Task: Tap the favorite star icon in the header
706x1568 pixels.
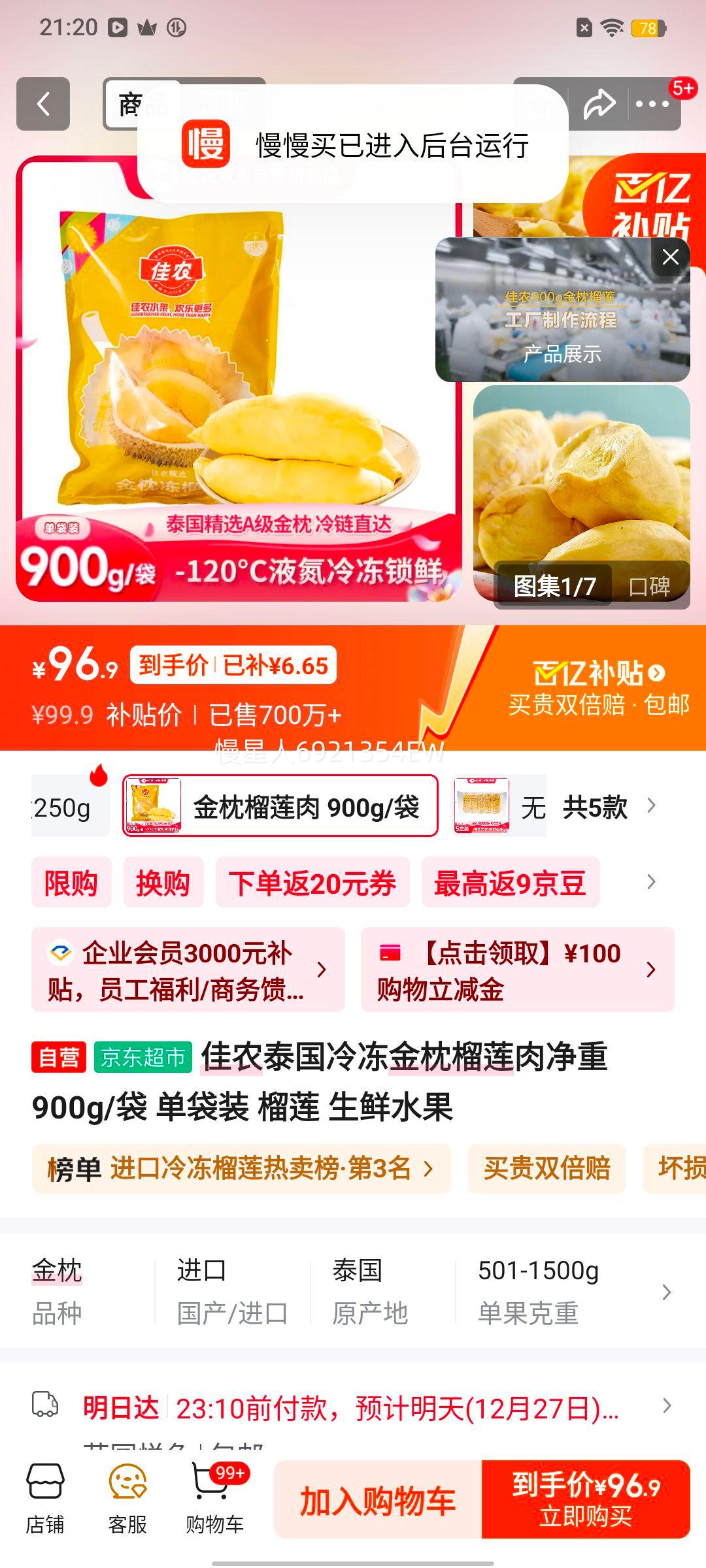Action: pyautogui.click(x=537, y=103)
